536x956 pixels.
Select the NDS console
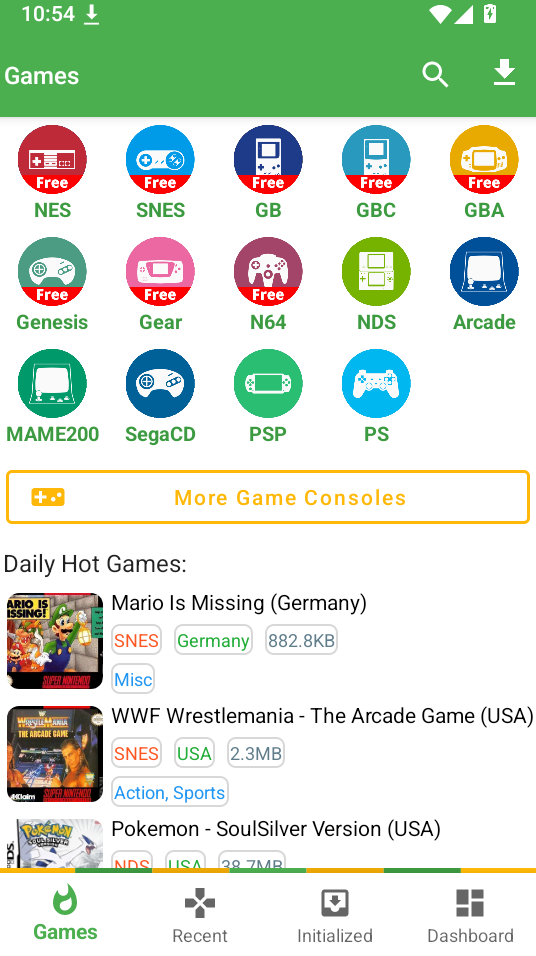[x=376, y=285]
